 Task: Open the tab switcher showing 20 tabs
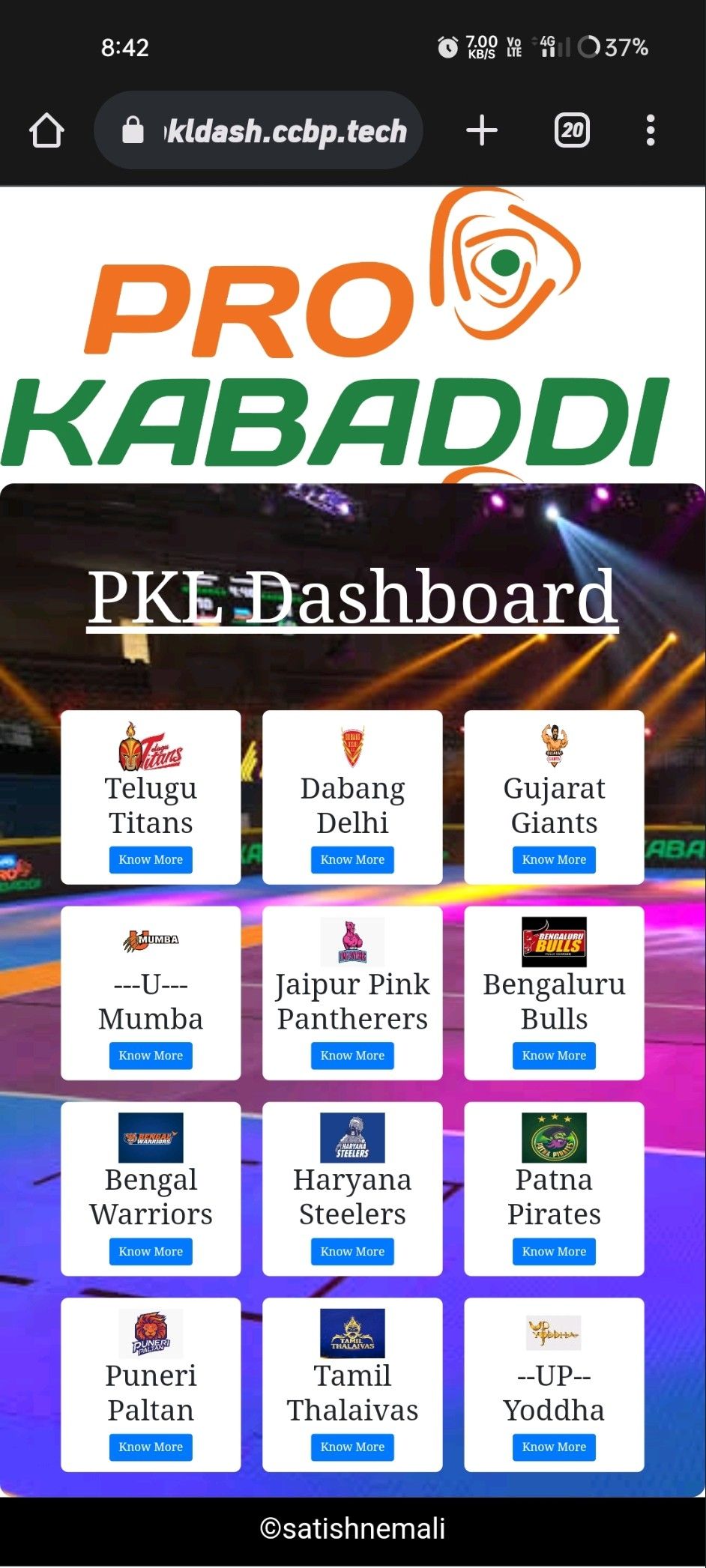572,131
